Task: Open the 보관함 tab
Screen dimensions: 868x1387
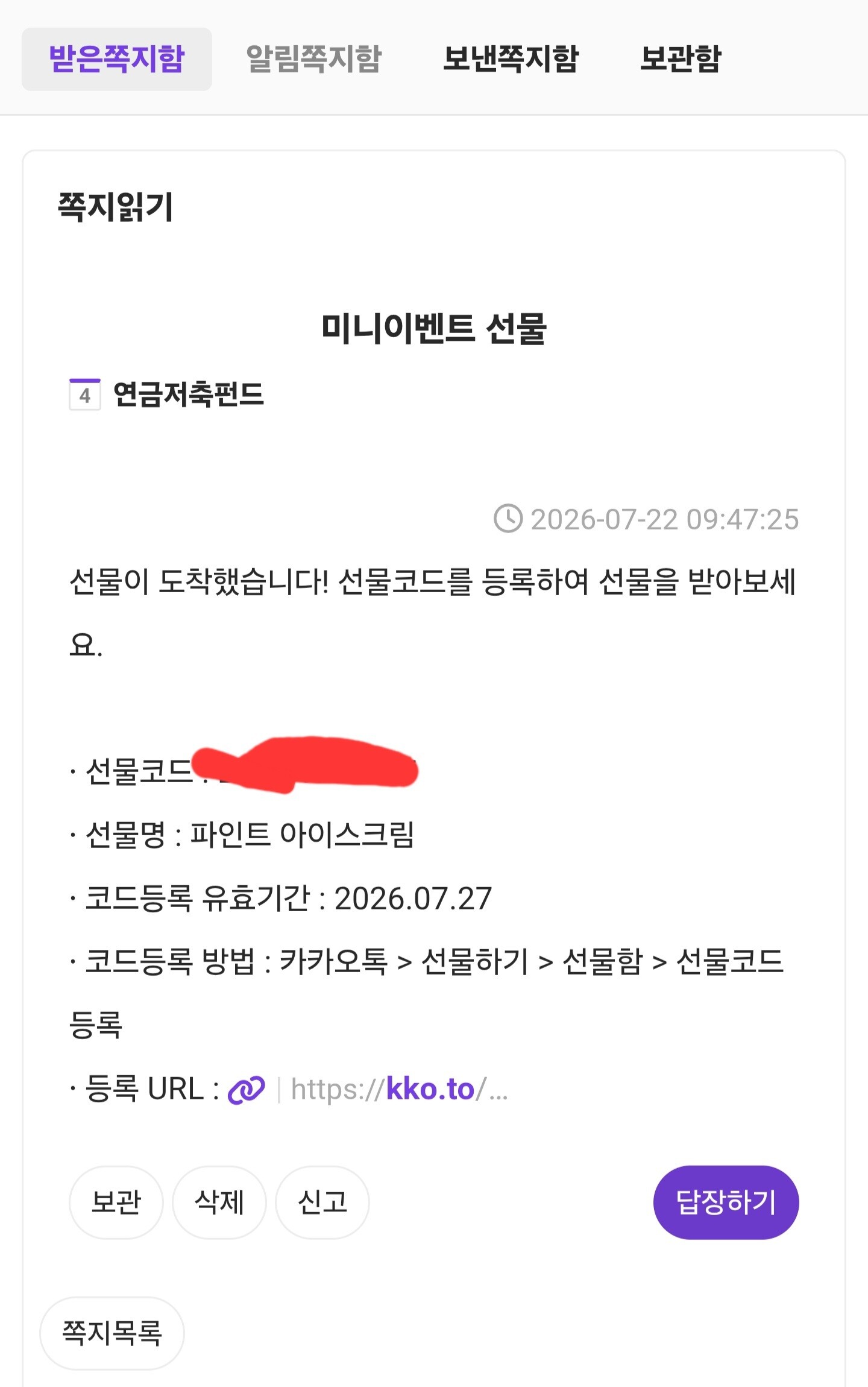Action: click(681, 59)
